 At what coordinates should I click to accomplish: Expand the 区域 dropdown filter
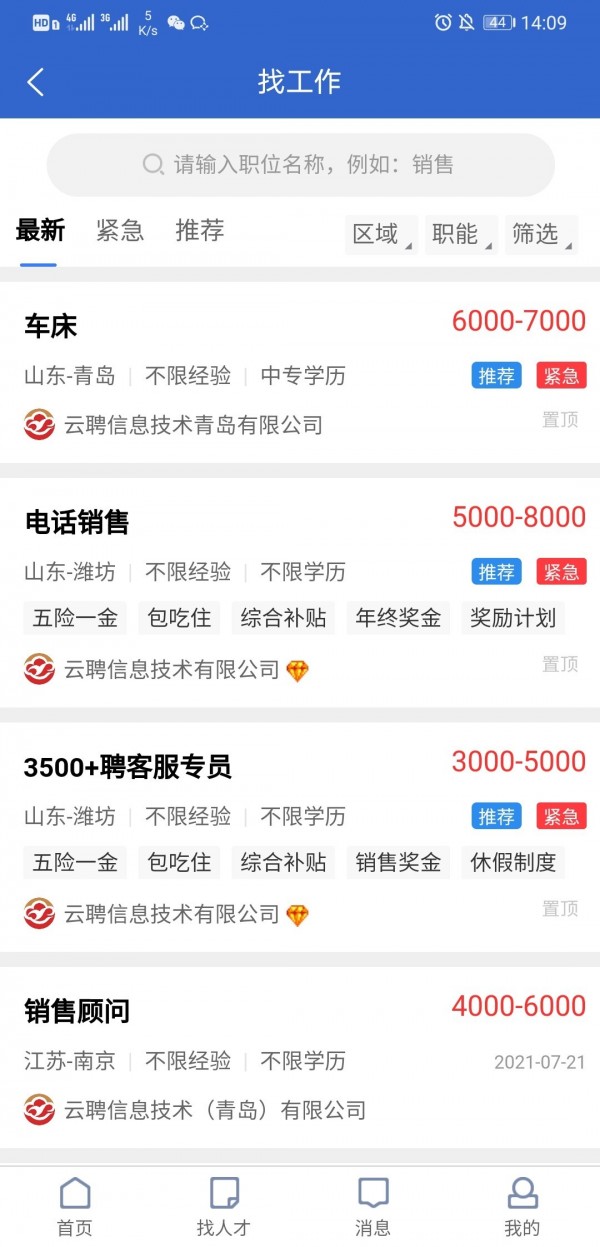381,234
